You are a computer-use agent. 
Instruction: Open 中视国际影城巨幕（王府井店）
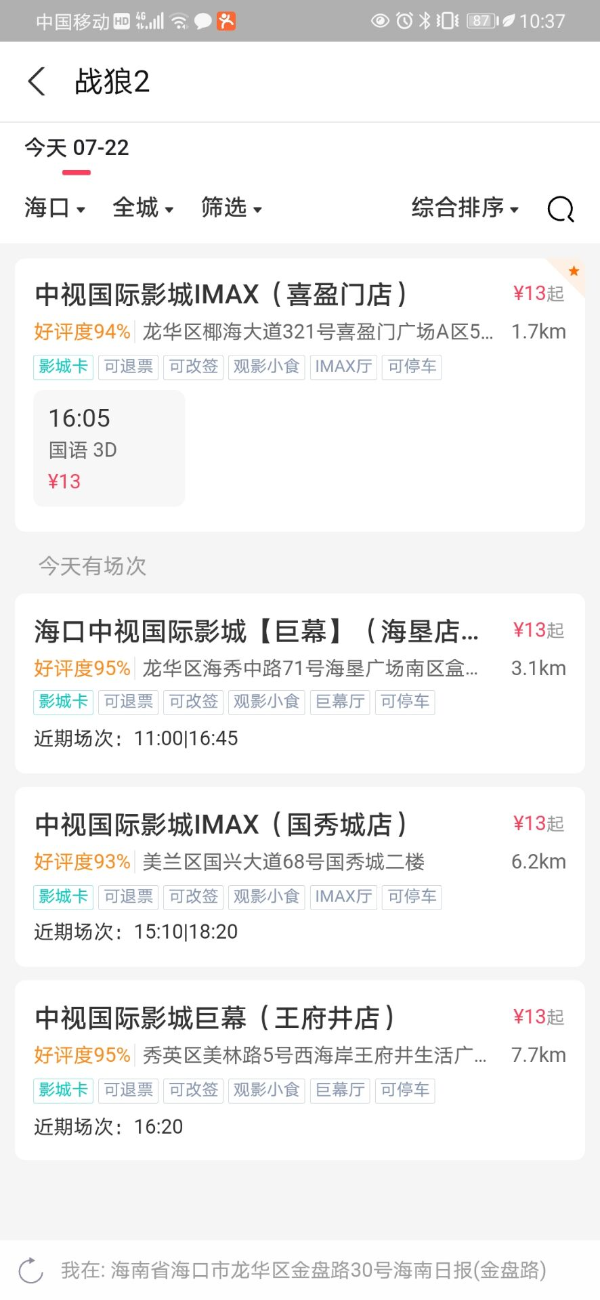(x=216, y=1018)
